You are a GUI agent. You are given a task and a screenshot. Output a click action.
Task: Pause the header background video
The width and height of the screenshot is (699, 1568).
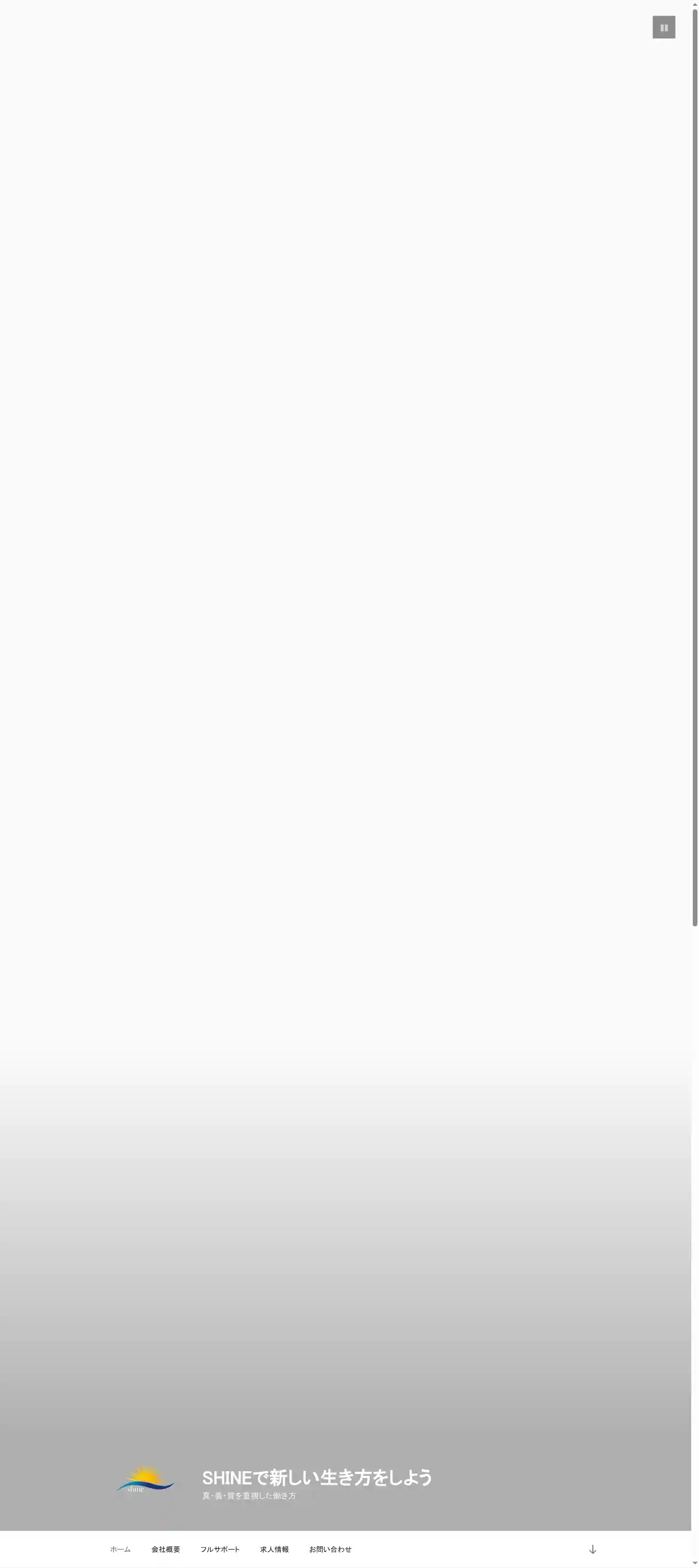664,27
